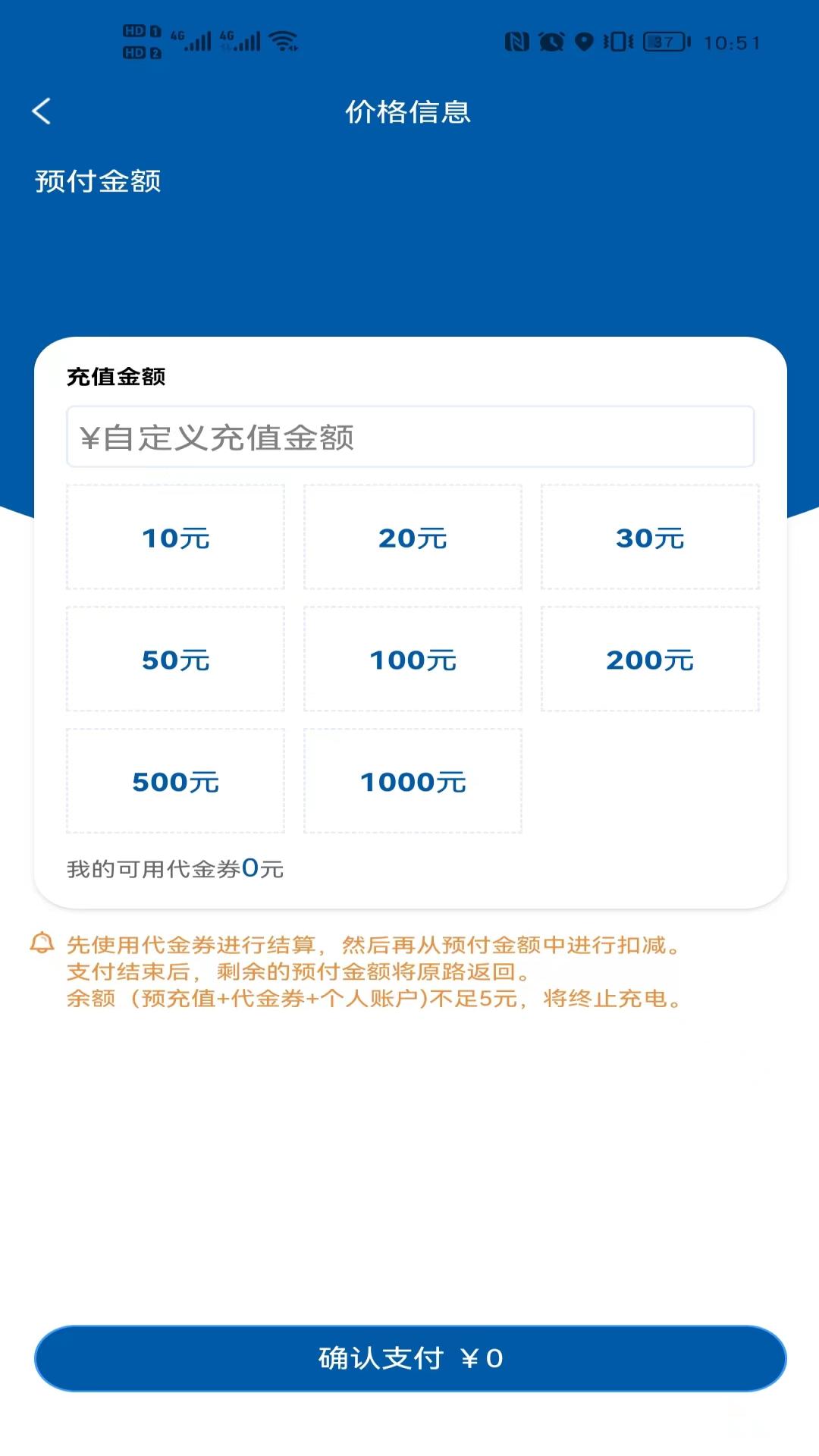
Task: Pick the 1000元 recharge amount
Action: (x=413, y=781)
